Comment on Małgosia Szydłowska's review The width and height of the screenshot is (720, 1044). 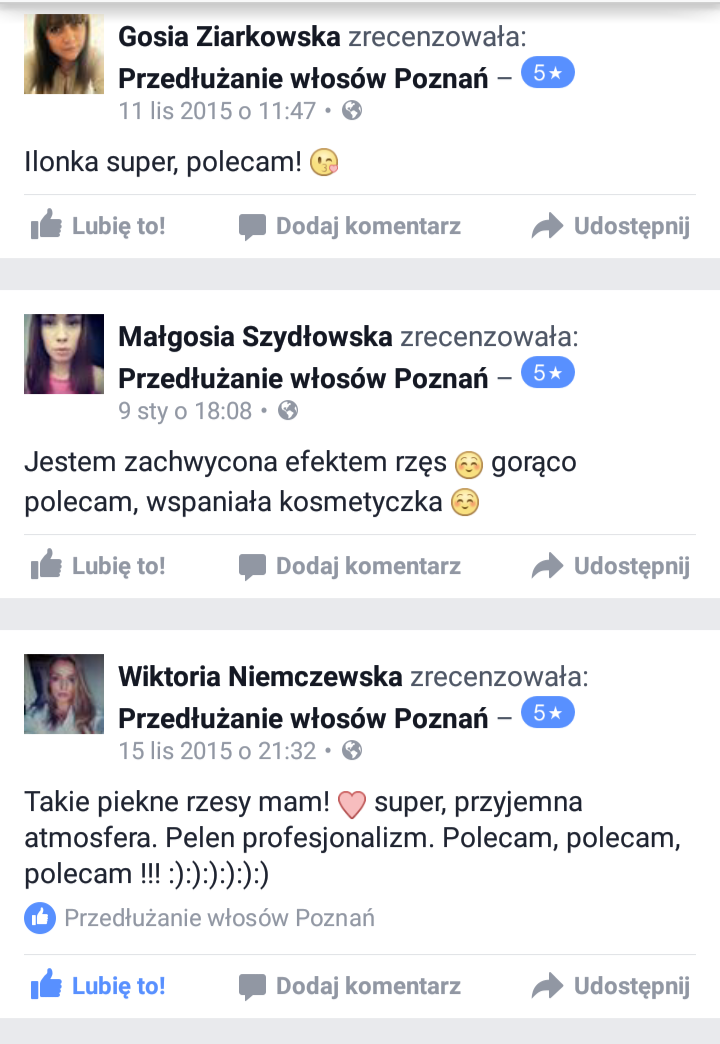(350, 566)
